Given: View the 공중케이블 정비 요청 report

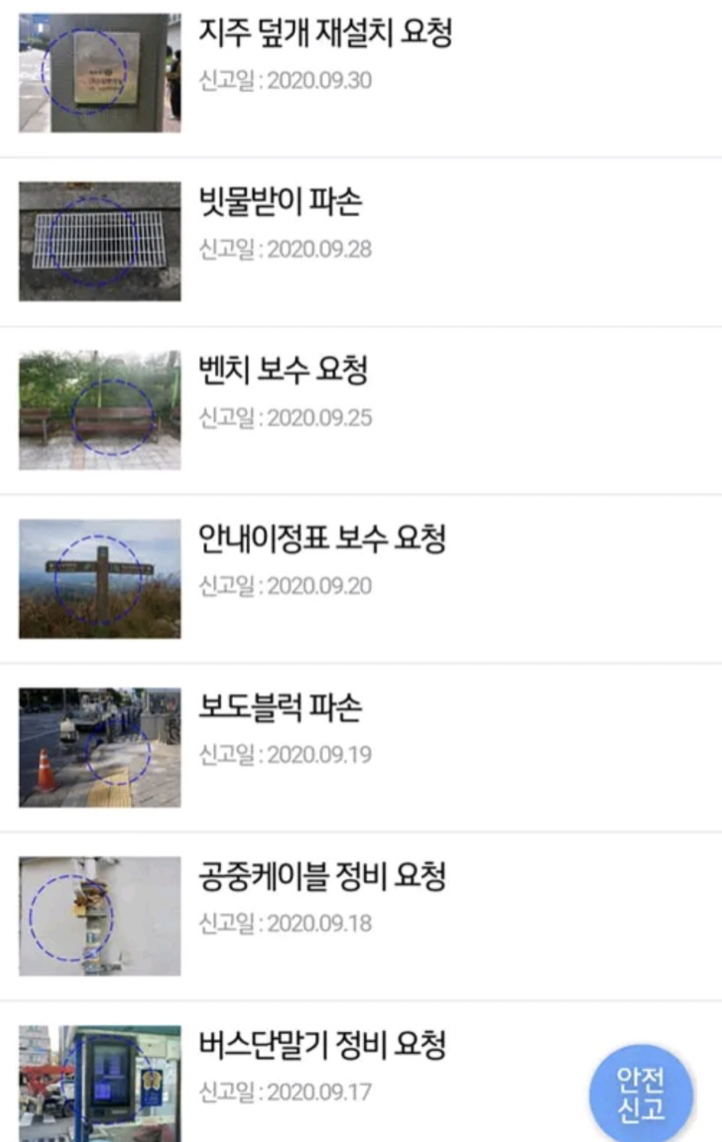Looking at the screenshot, I should click(x=322, y=877).
